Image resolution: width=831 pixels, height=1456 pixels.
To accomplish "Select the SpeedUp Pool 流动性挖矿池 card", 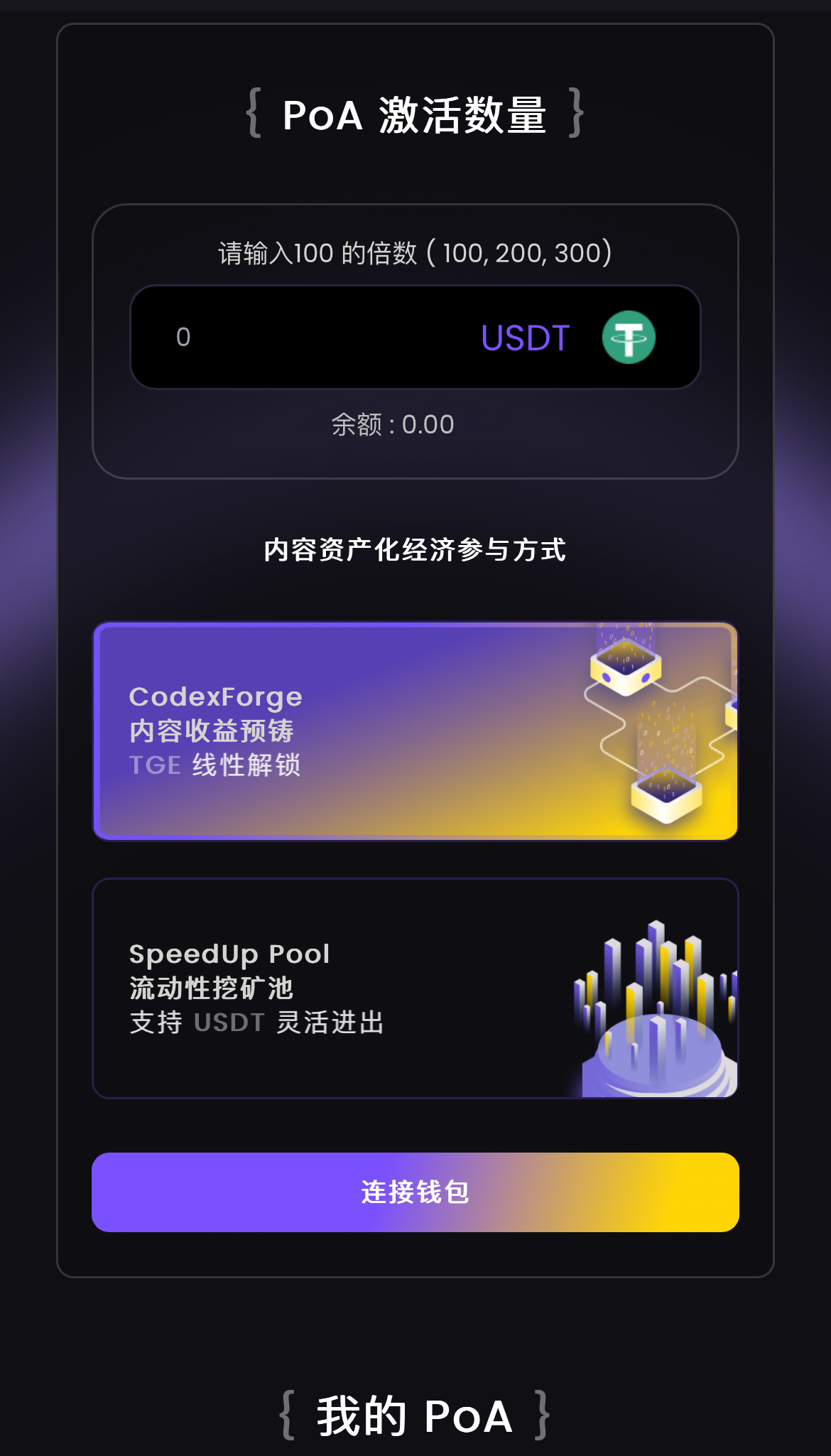I will 415,988.
